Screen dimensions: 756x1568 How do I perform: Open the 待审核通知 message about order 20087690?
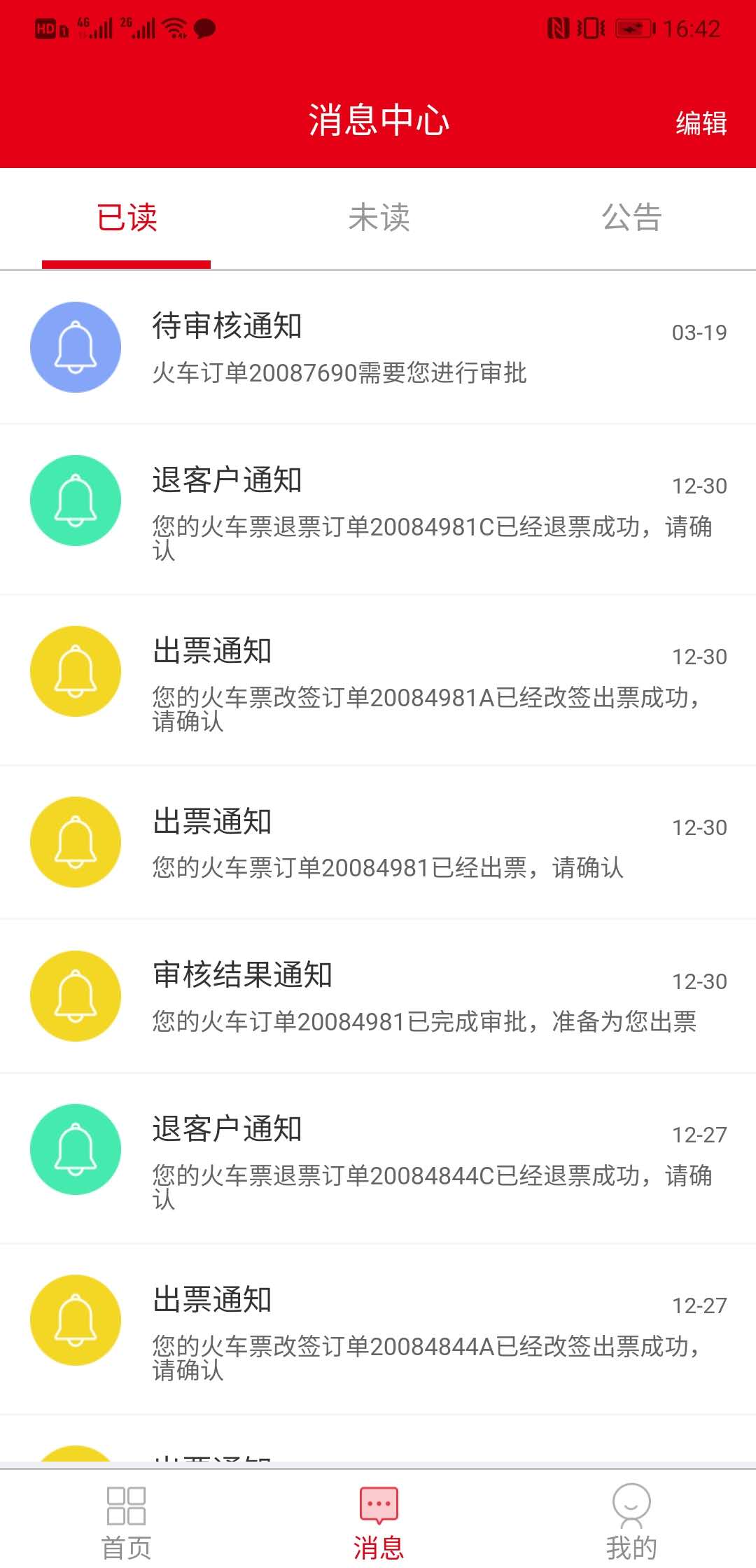378,346
